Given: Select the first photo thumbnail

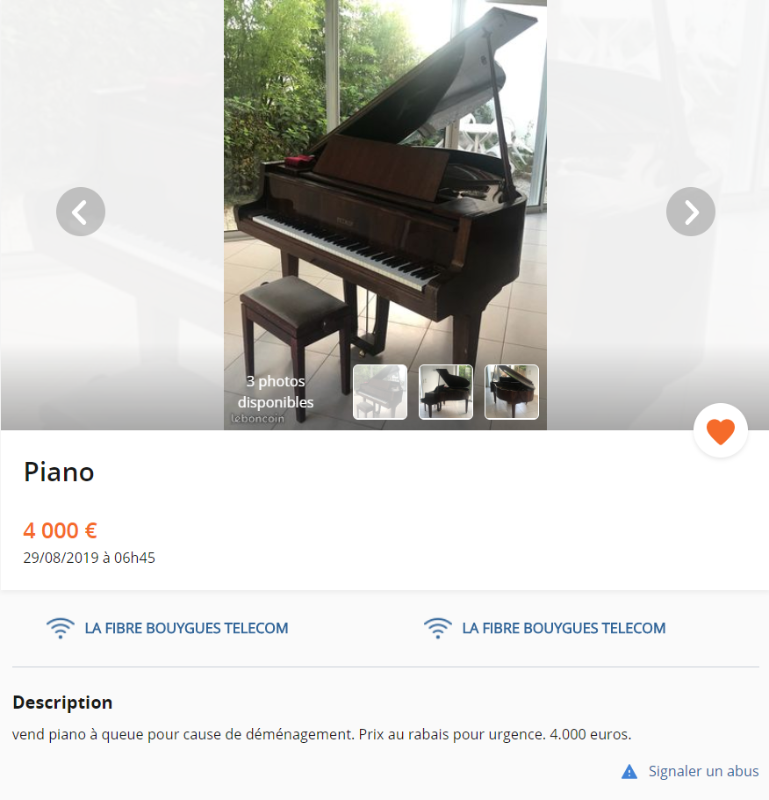Looking at the screenshot, I should pos(380,391).
